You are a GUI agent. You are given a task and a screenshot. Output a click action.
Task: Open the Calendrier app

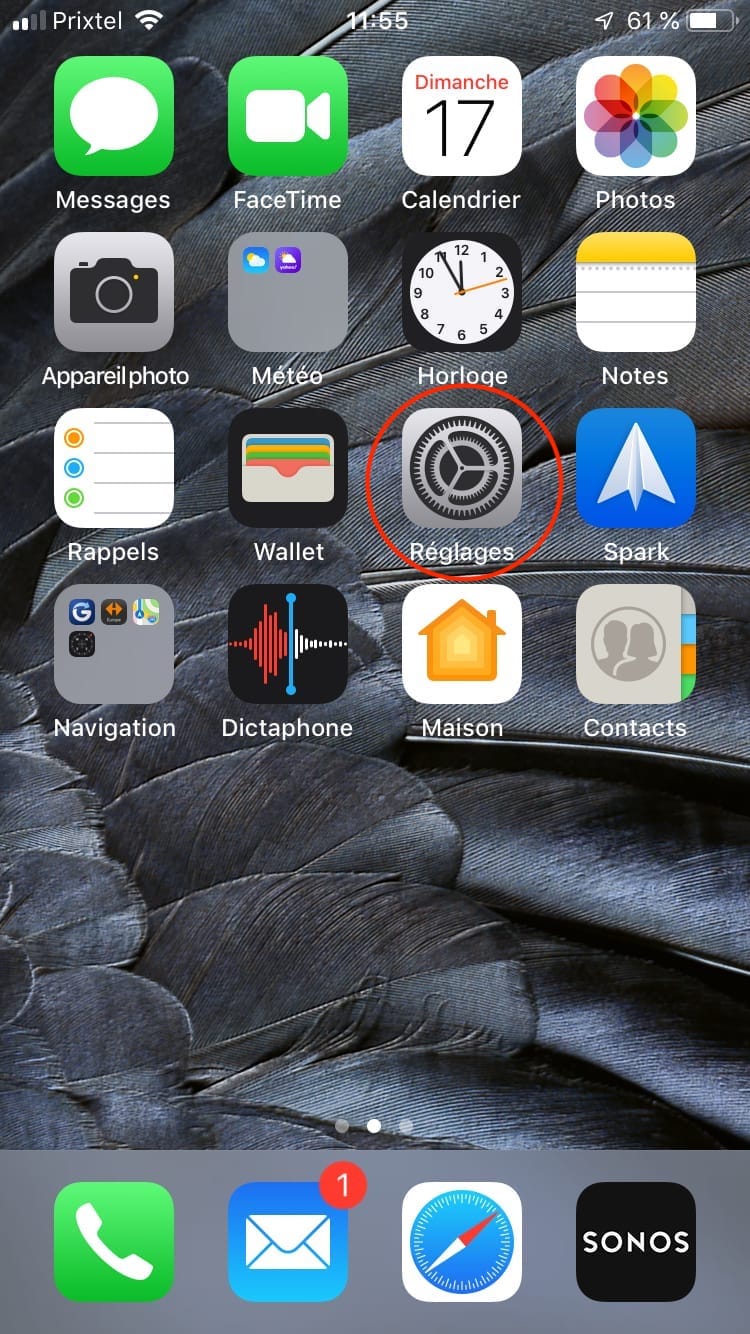[461, 116]
